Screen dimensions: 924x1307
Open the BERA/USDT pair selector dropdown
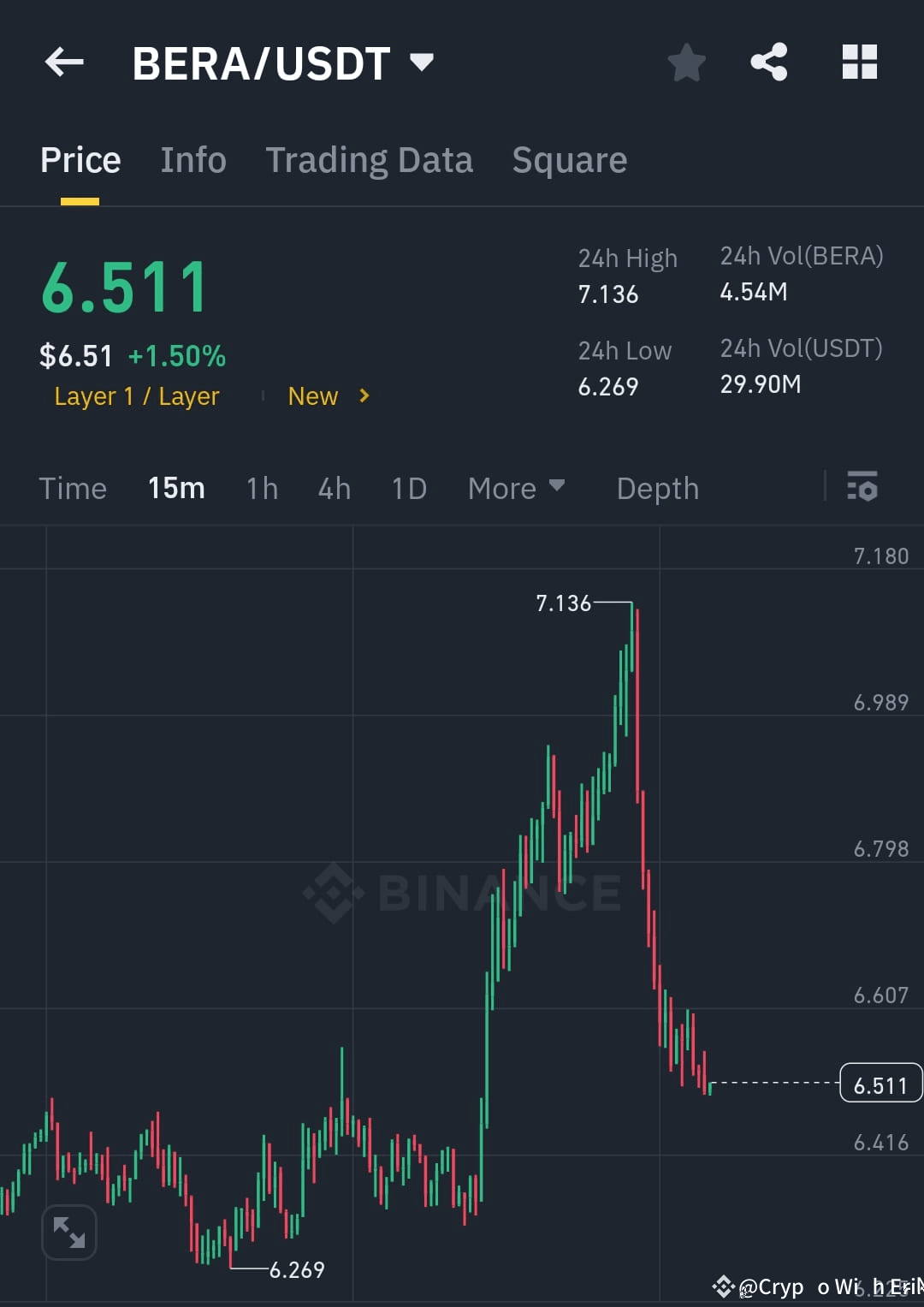[x=282, y=62]
